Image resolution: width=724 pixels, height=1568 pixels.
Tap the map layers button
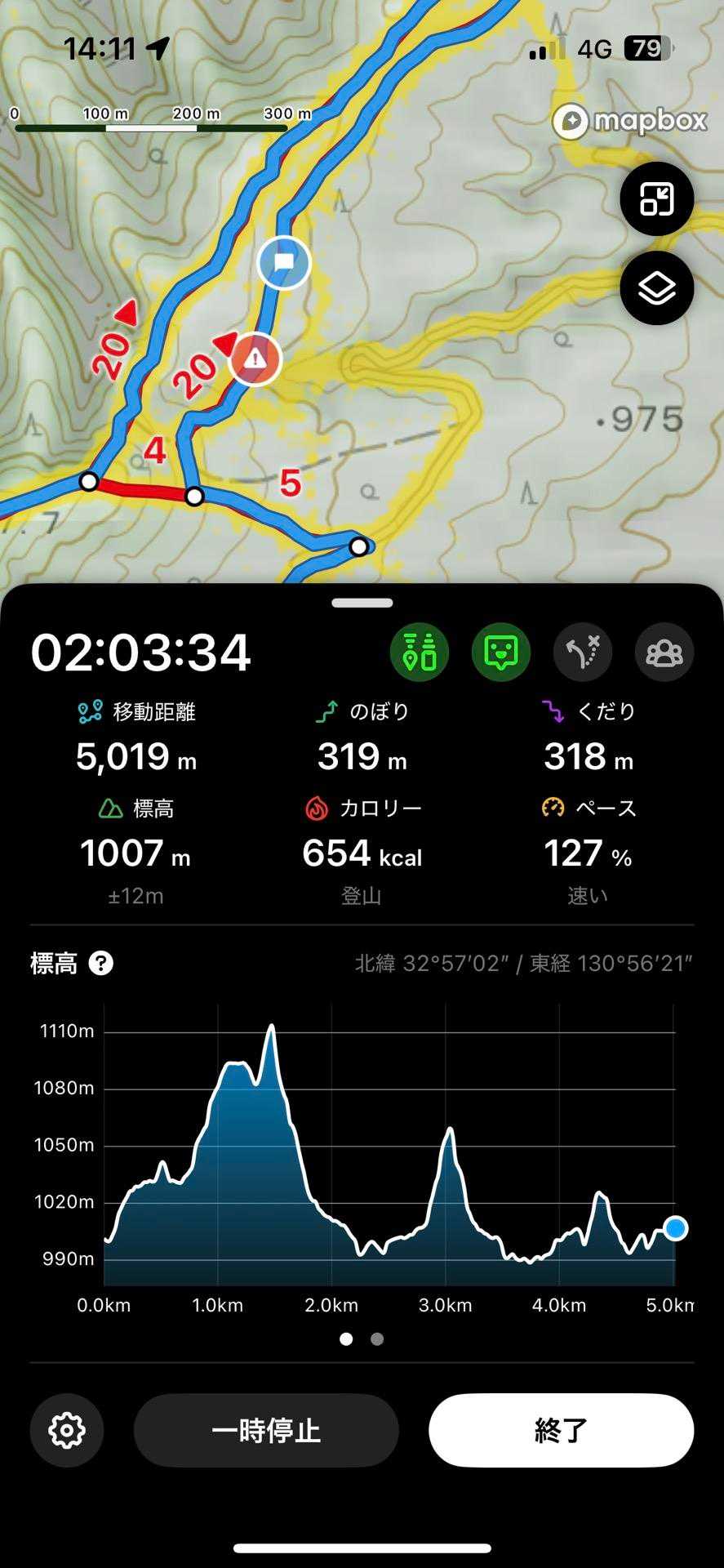tap(656, 288)
